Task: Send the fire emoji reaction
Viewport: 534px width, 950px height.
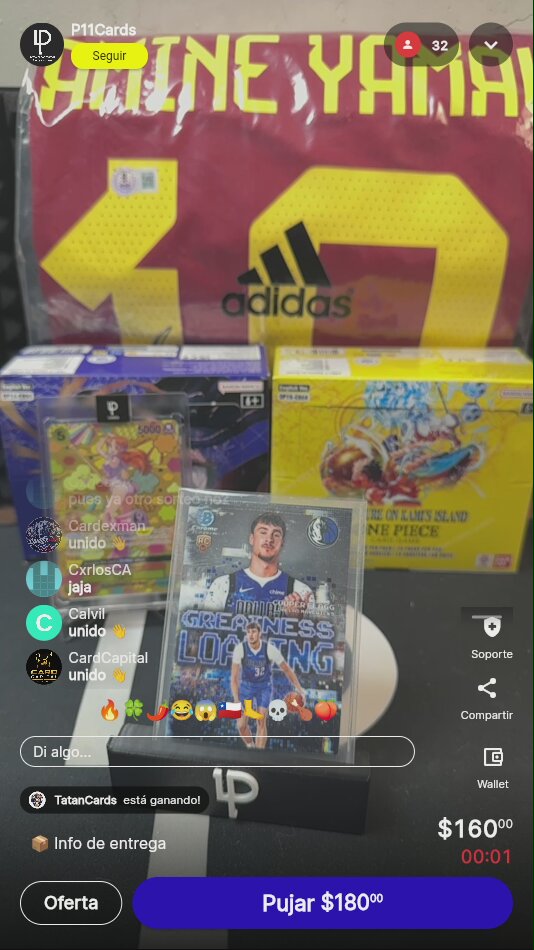Action: click(x=110, y=710)
